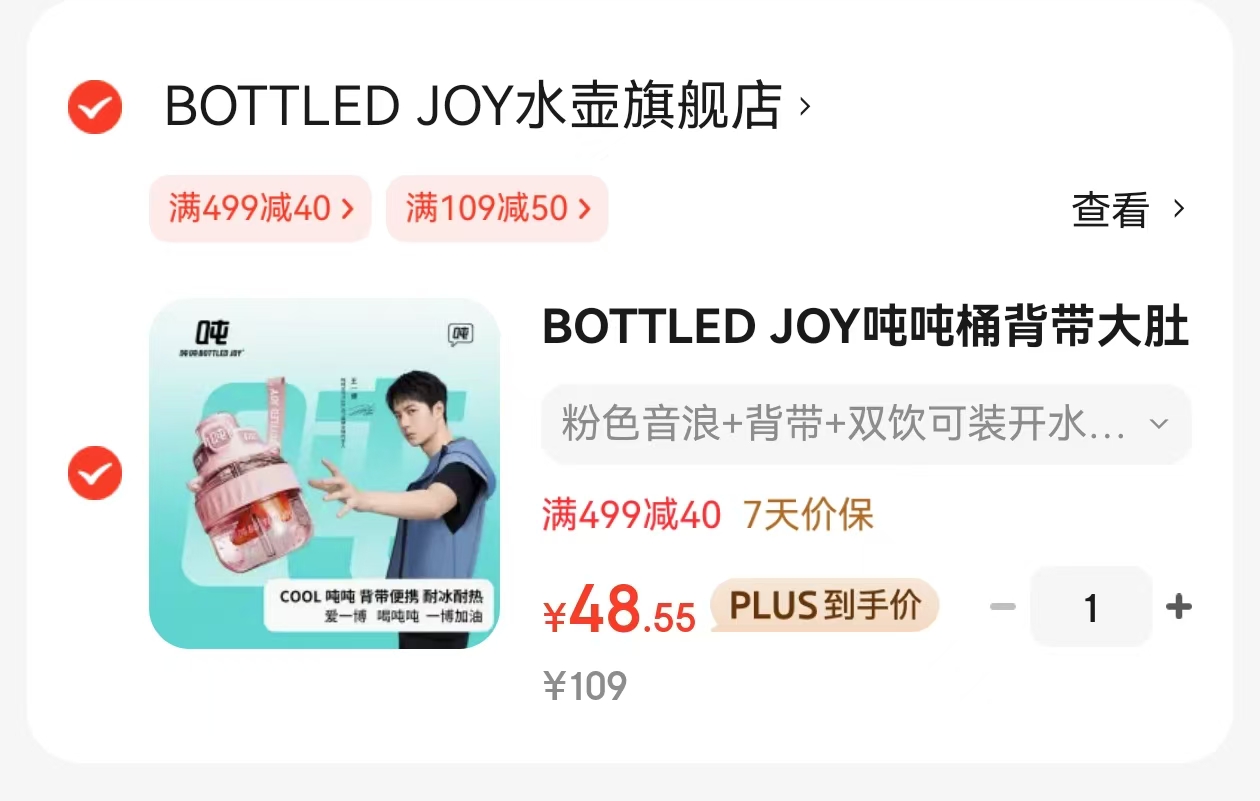Edit the quantity field showing 1
Image resolution: width=1260 pixels, height=801 pixels.
click(1091, 607)
